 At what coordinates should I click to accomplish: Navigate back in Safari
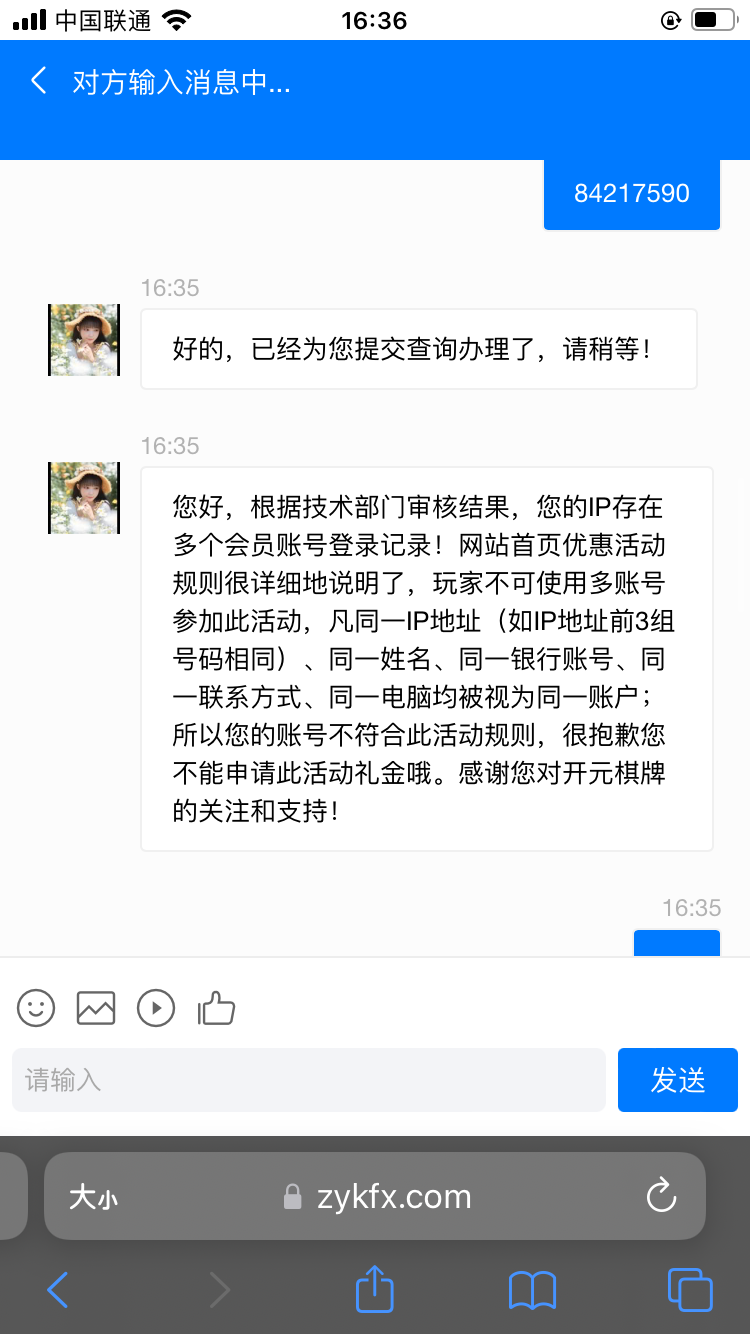pos(58,1290)
